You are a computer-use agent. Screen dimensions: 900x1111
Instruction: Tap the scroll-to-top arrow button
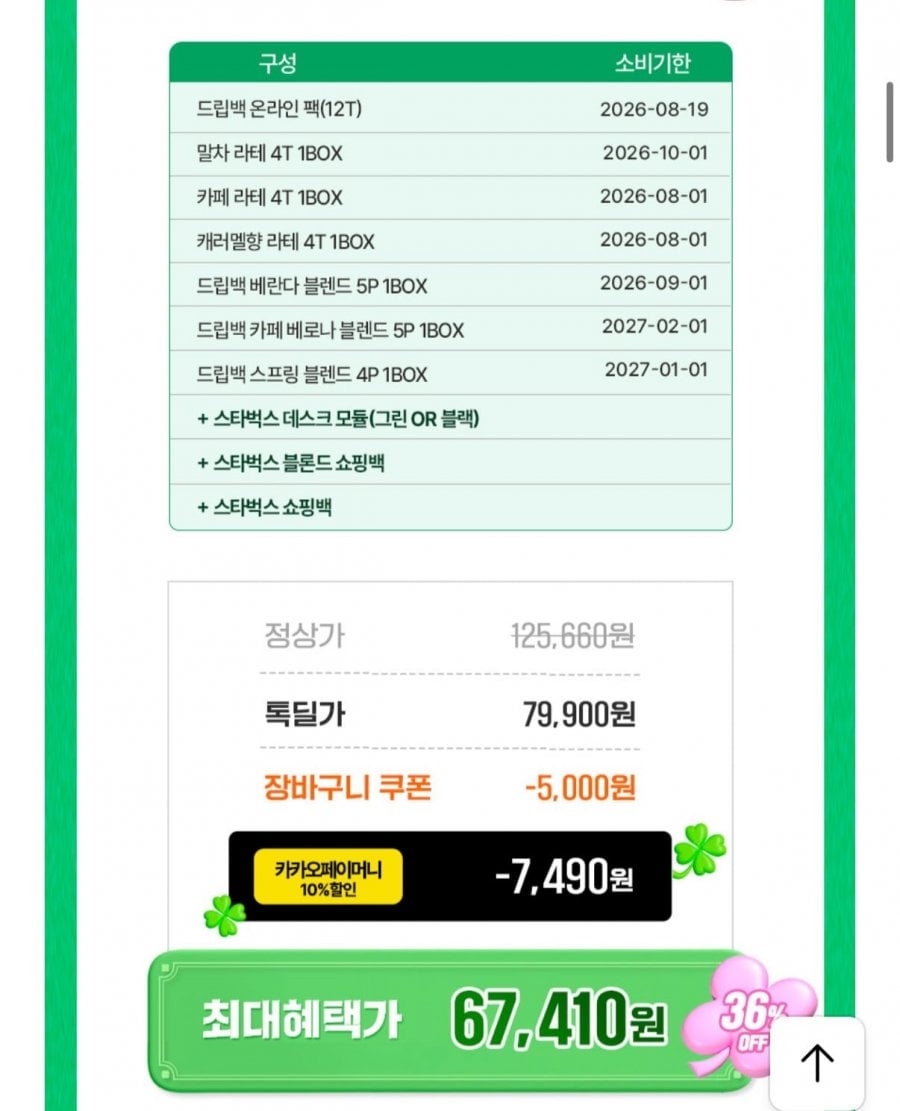tap(816, 1063)
